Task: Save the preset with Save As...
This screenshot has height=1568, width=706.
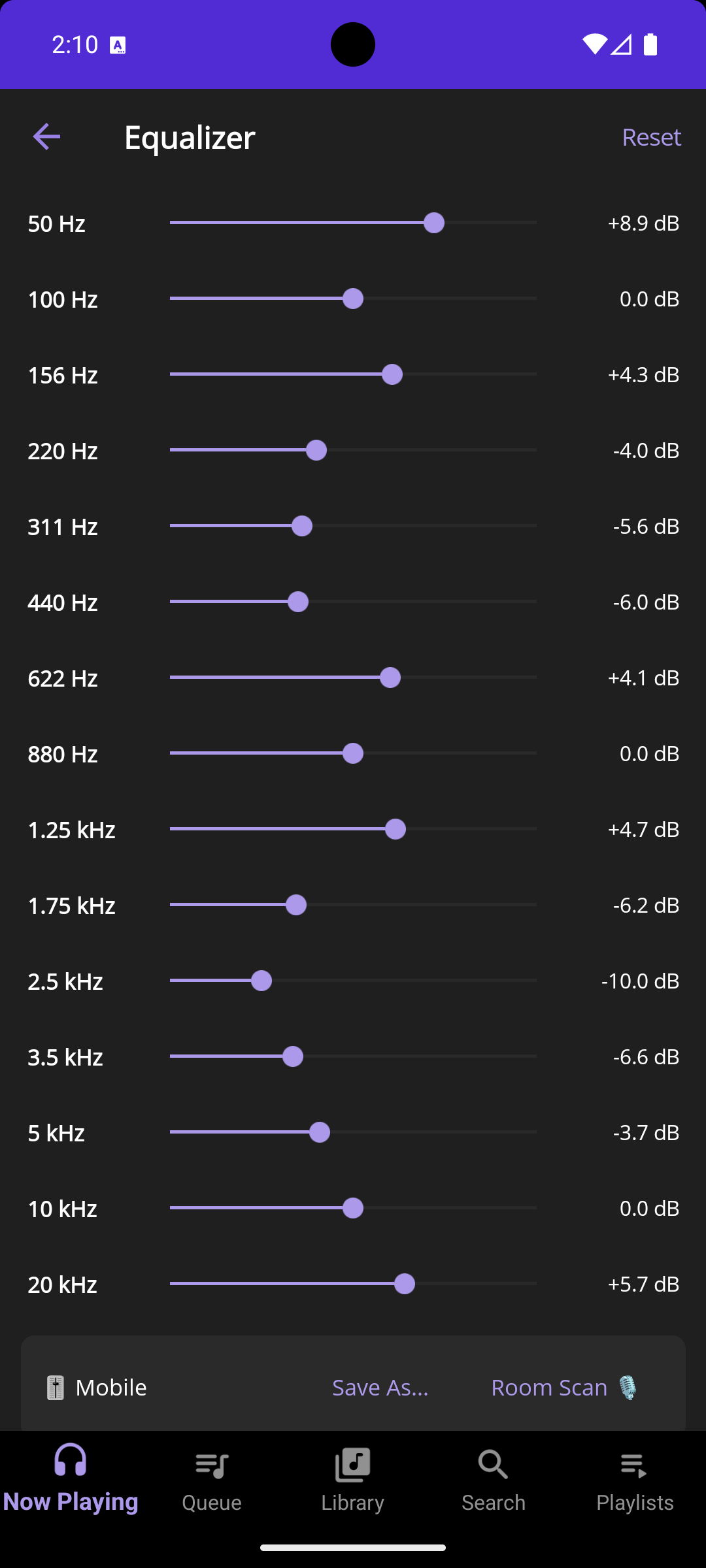Action: pos(380,1387)
